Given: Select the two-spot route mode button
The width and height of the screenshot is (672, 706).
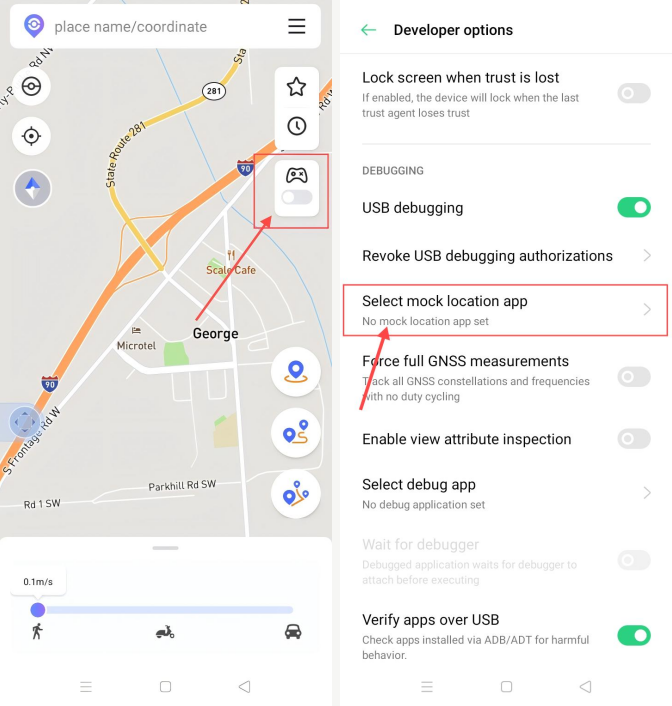Looking at the screenshot, I should (295, 433).
